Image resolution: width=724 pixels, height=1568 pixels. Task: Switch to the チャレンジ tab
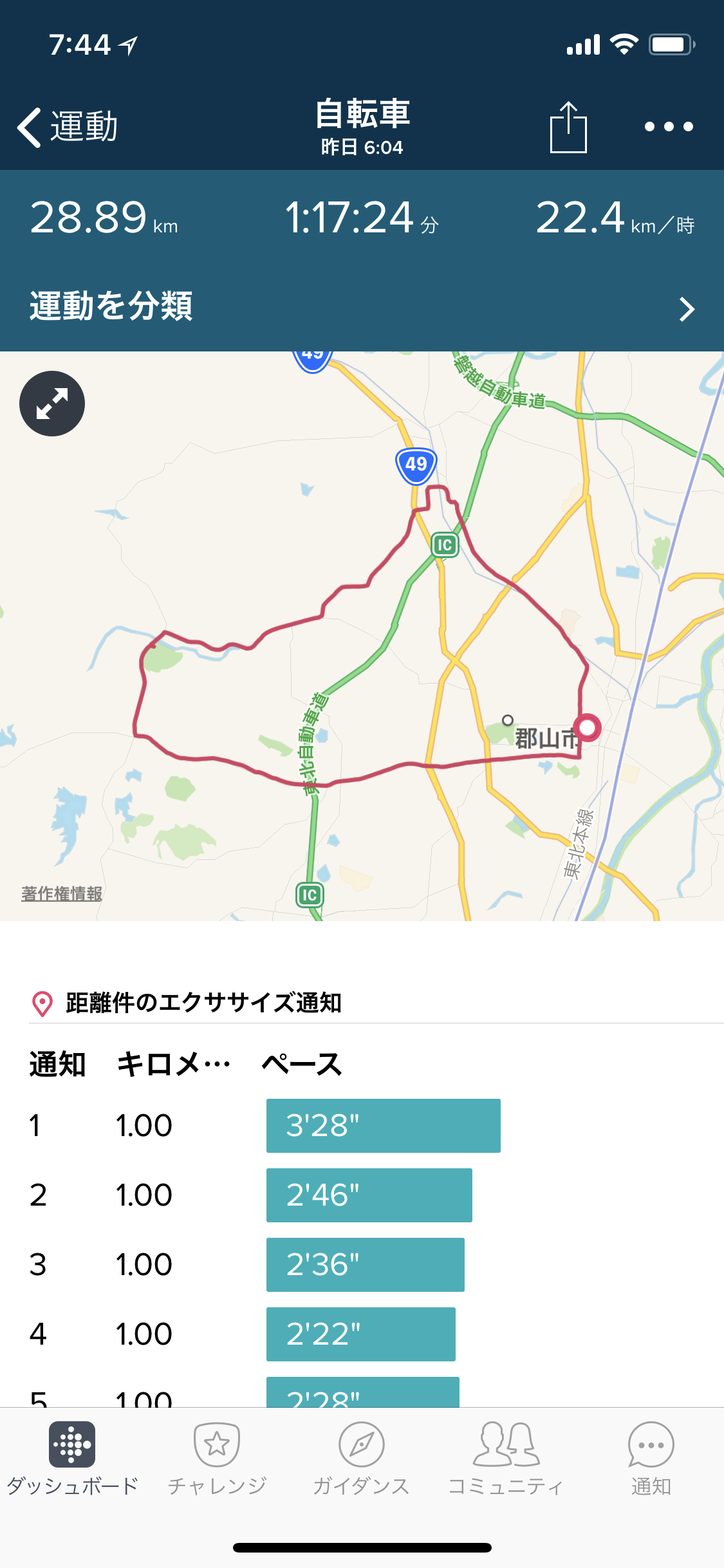click(217, 1458)
